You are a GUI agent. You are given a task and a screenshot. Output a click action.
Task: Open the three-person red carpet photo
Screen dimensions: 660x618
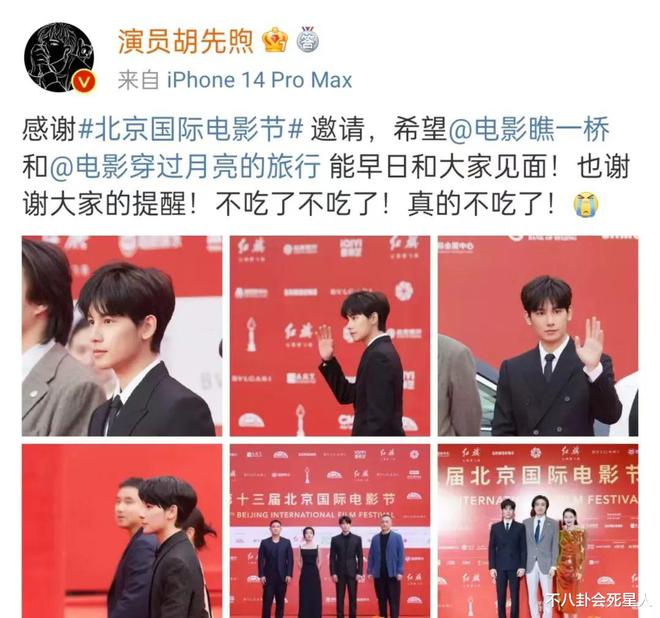(x=537, y=531)
